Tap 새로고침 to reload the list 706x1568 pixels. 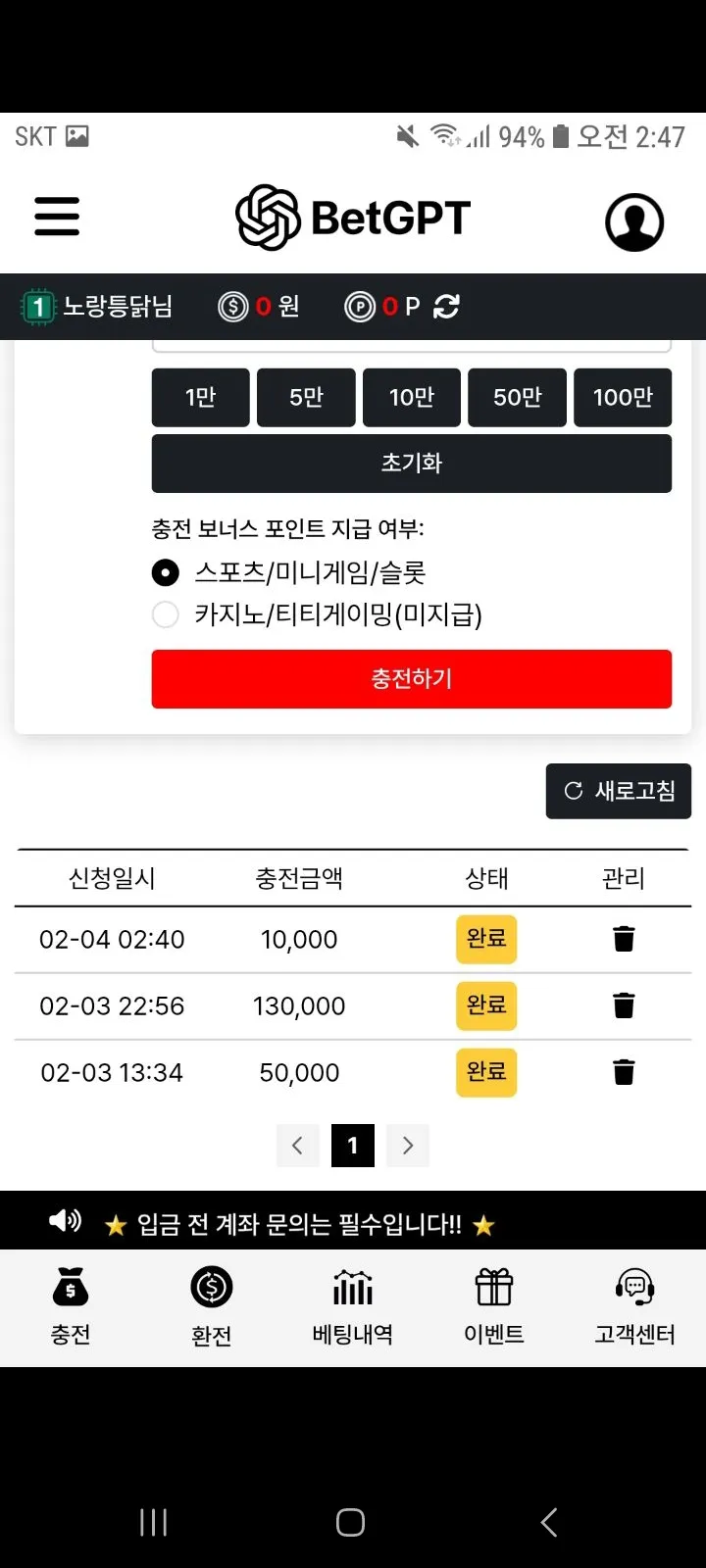click(x=619, y=791)
